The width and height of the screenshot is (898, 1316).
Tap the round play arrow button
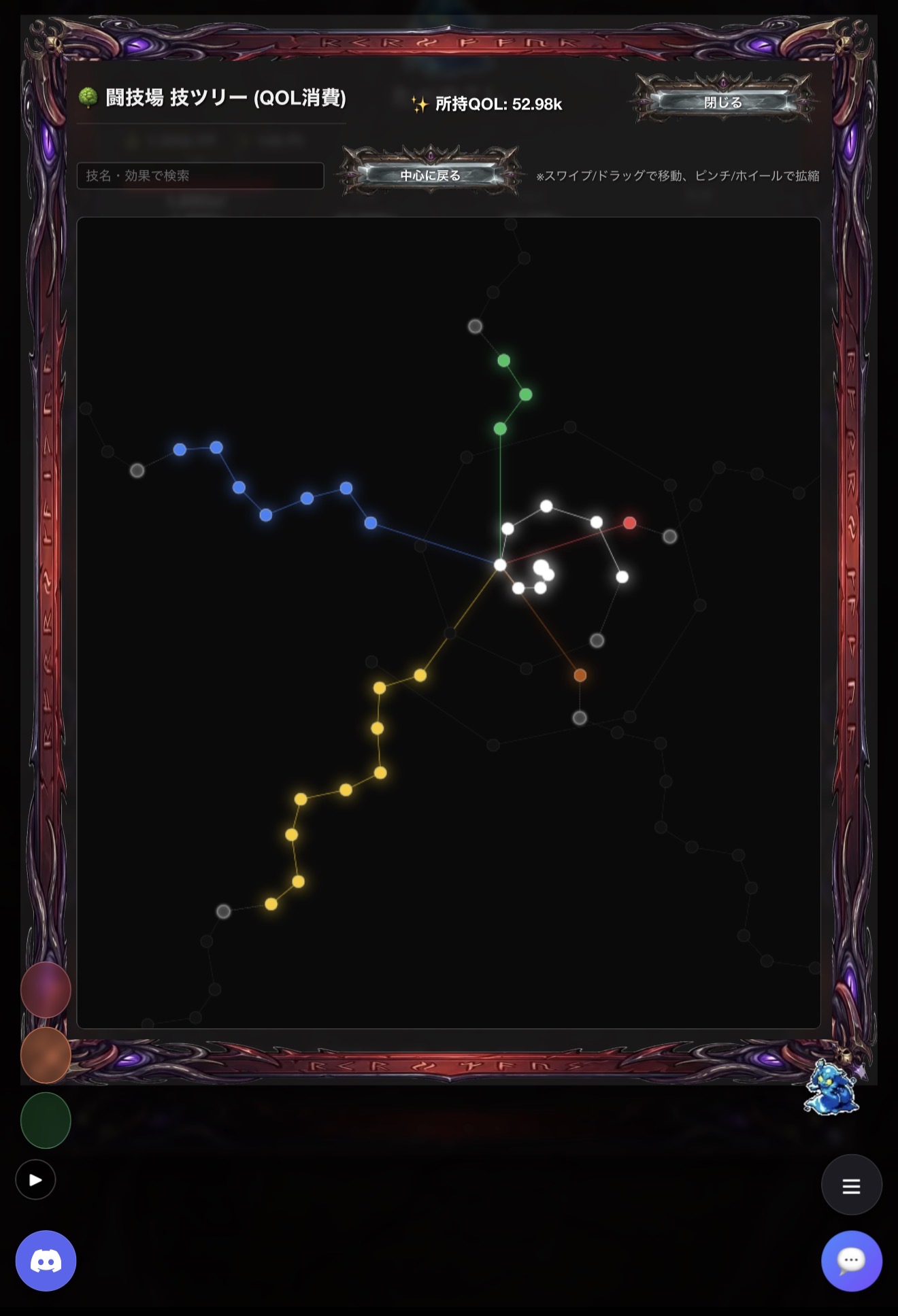pyautogui.click(x=35, y=1179)
